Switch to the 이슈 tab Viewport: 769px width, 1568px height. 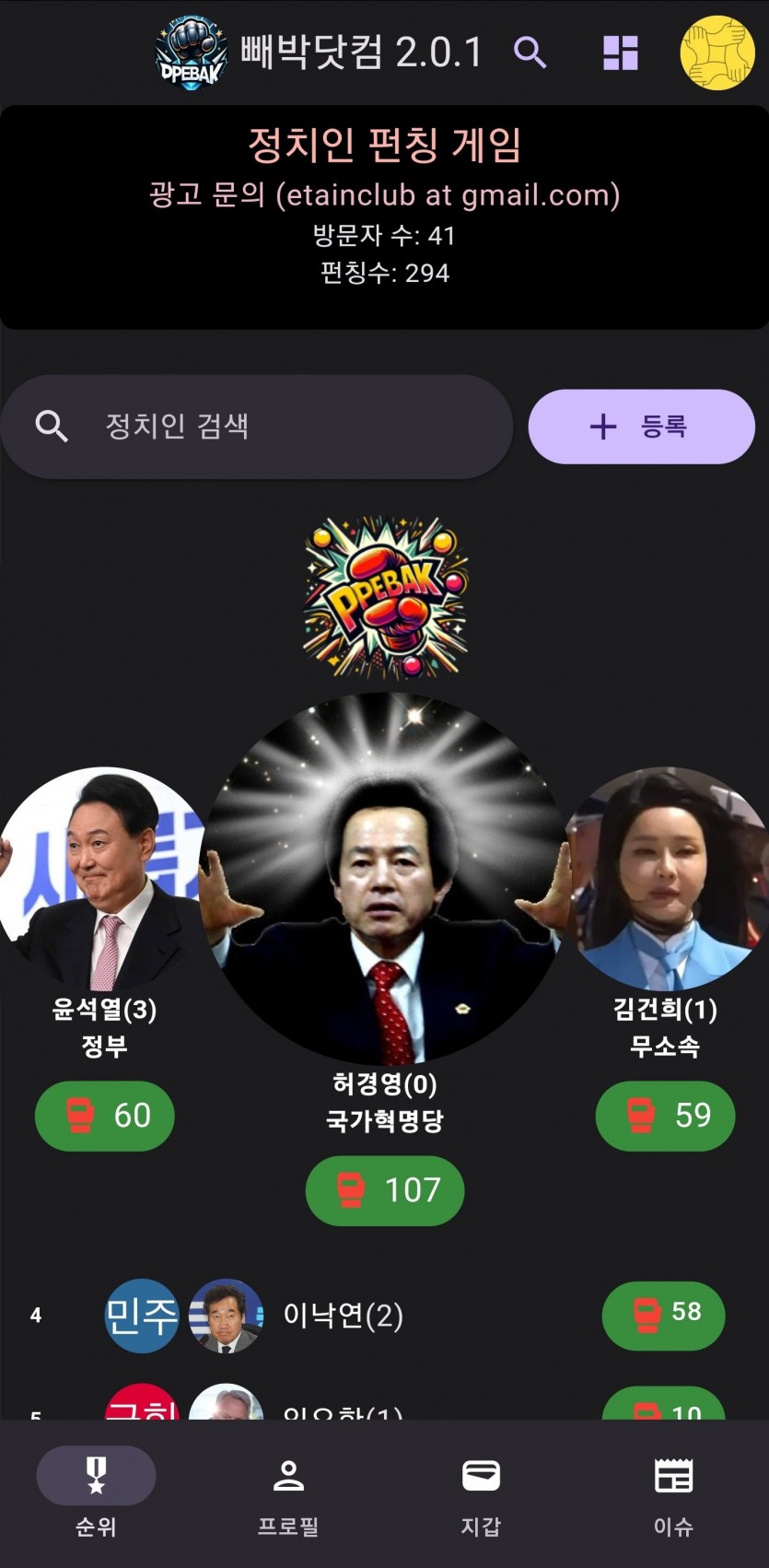pos(673,1494)
